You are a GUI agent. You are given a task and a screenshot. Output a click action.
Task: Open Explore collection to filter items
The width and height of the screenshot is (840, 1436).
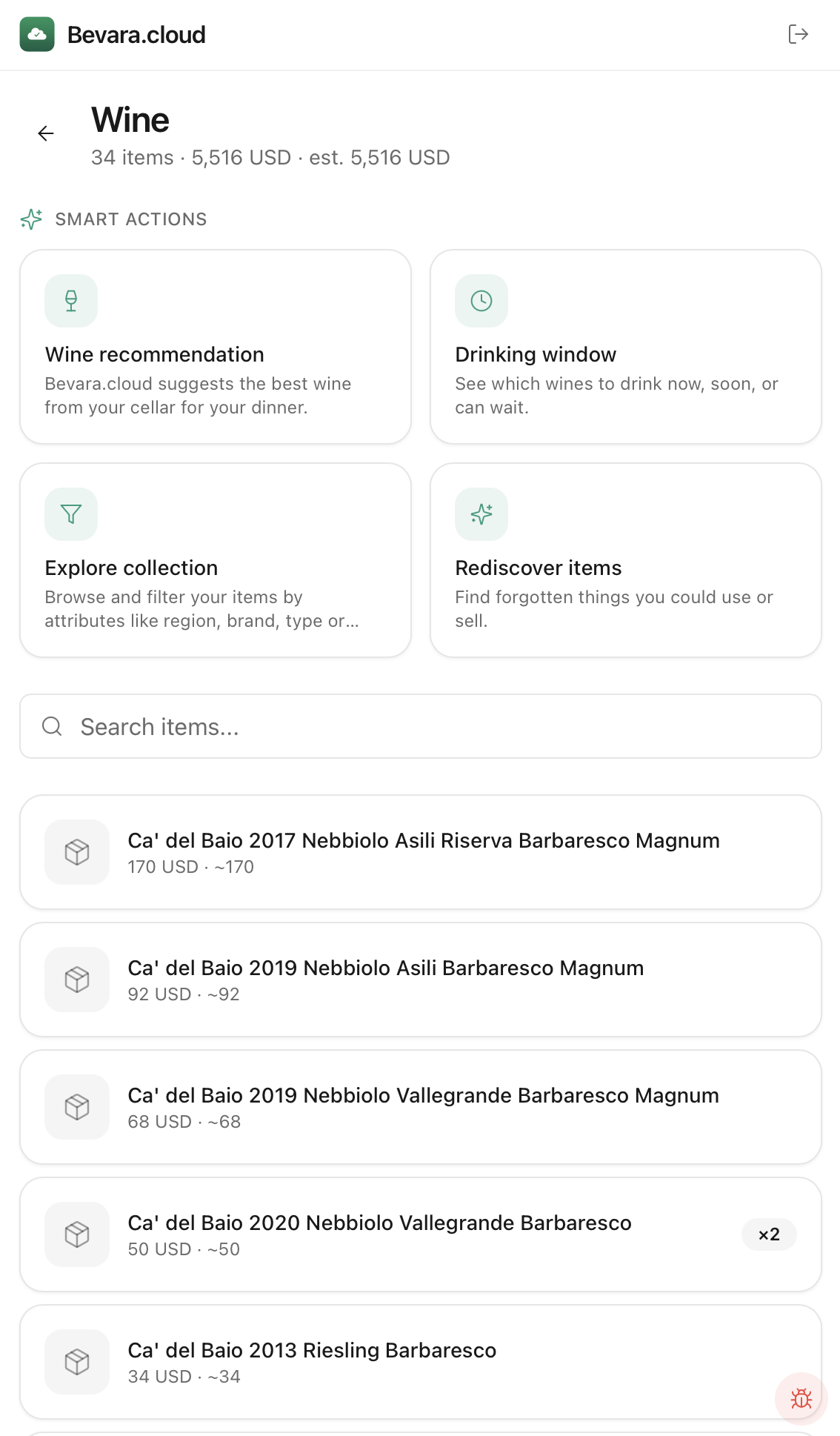pyautogui.click(x=216, y=560)
